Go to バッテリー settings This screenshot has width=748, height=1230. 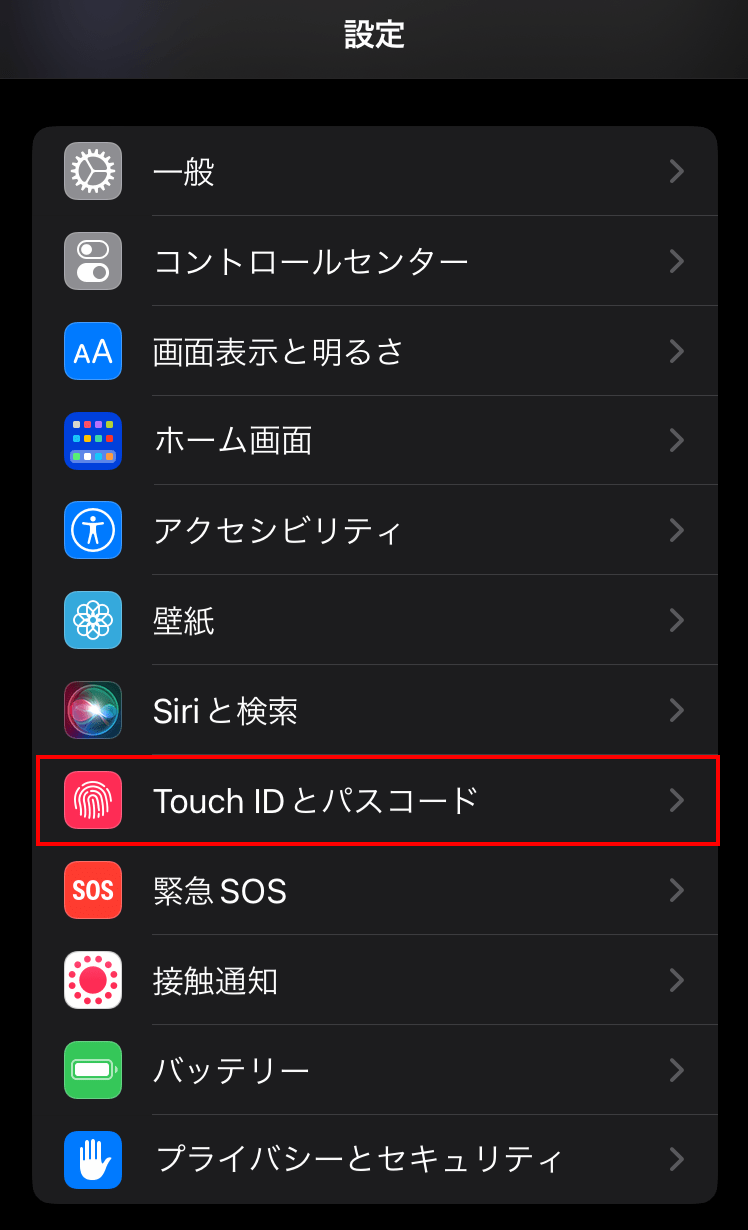click(x=375, y=1070)
